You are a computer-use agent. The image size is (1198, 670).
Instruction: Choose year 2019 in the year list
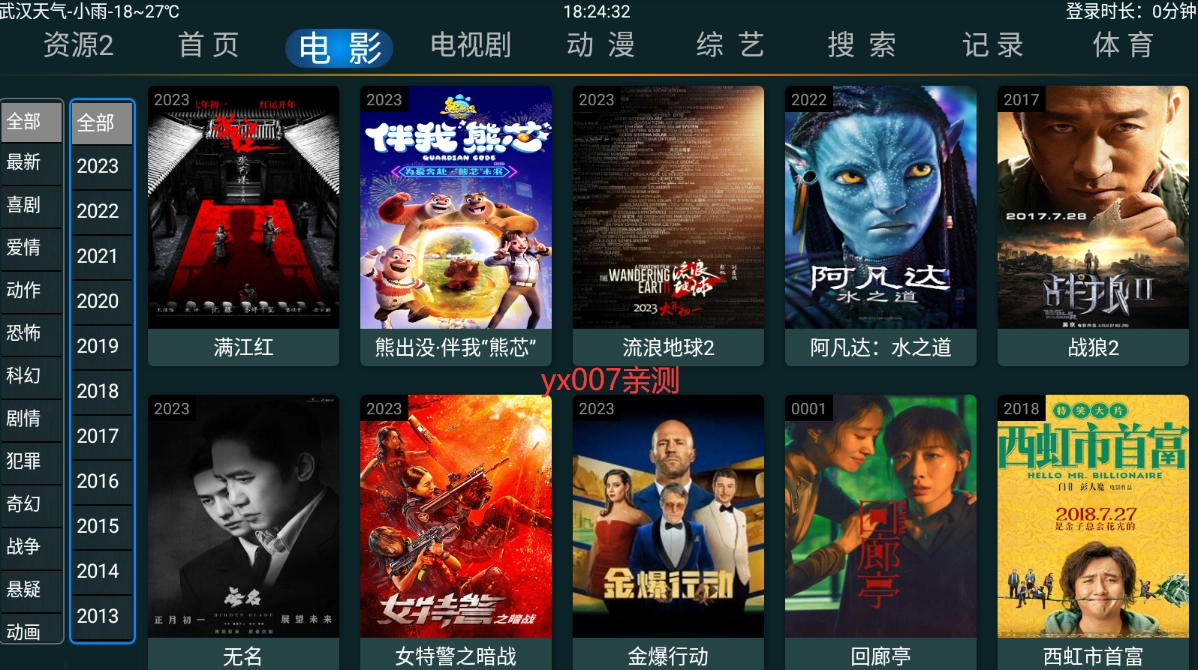click(x=98, y=346)
